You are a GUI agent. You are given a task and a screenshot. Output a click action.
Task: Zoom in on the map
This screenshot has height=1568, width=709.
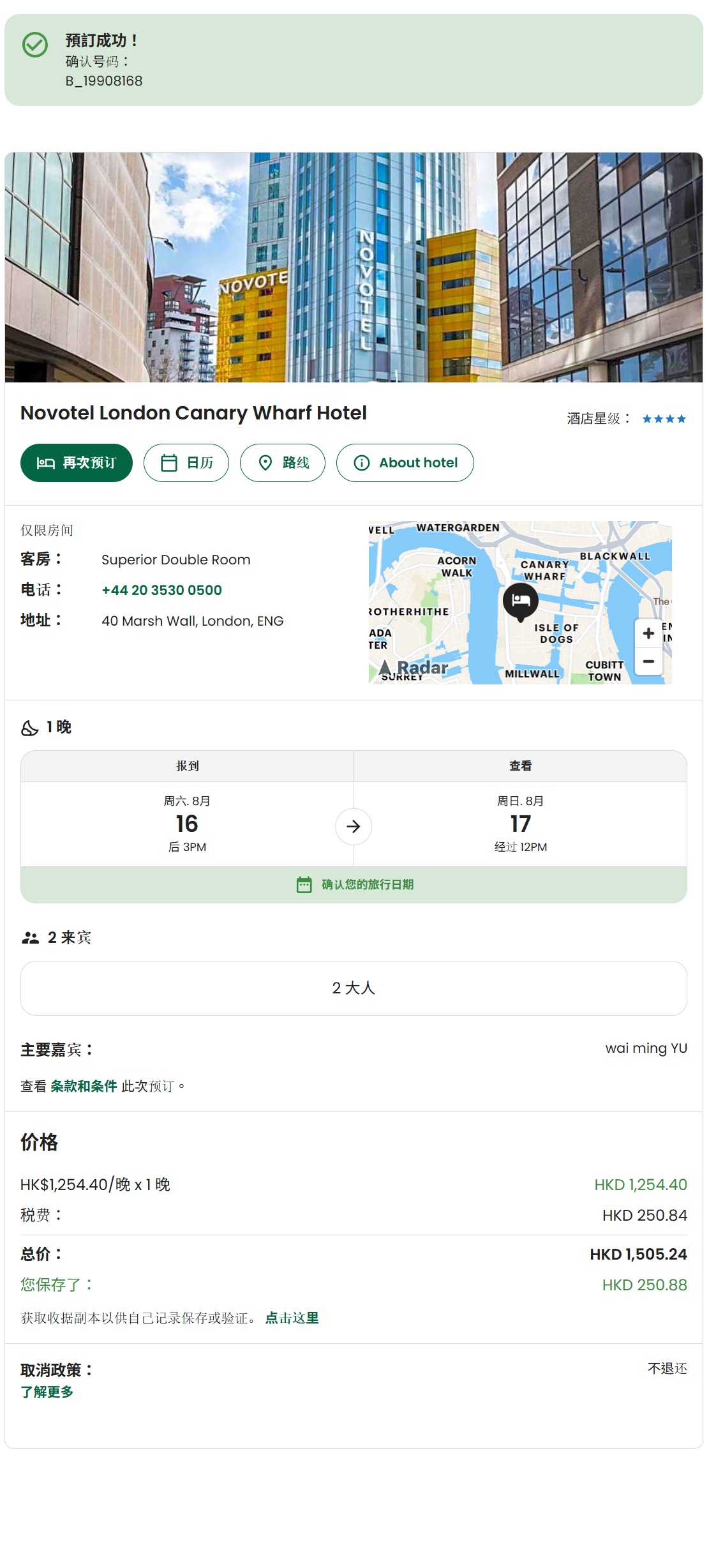[x=648, y=633]
